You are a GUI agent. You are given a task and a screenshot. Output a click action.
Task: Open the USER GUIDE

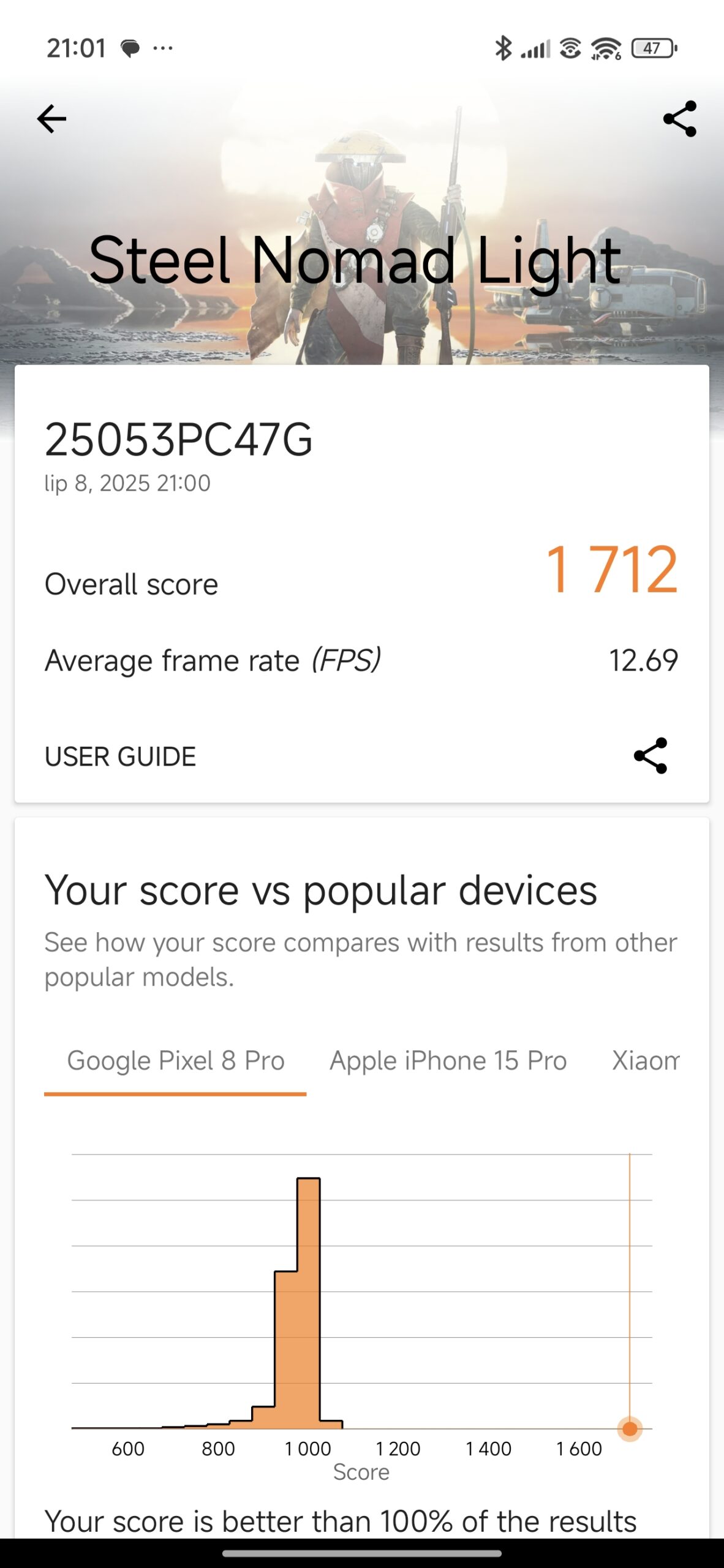click(x=121, y=756)
